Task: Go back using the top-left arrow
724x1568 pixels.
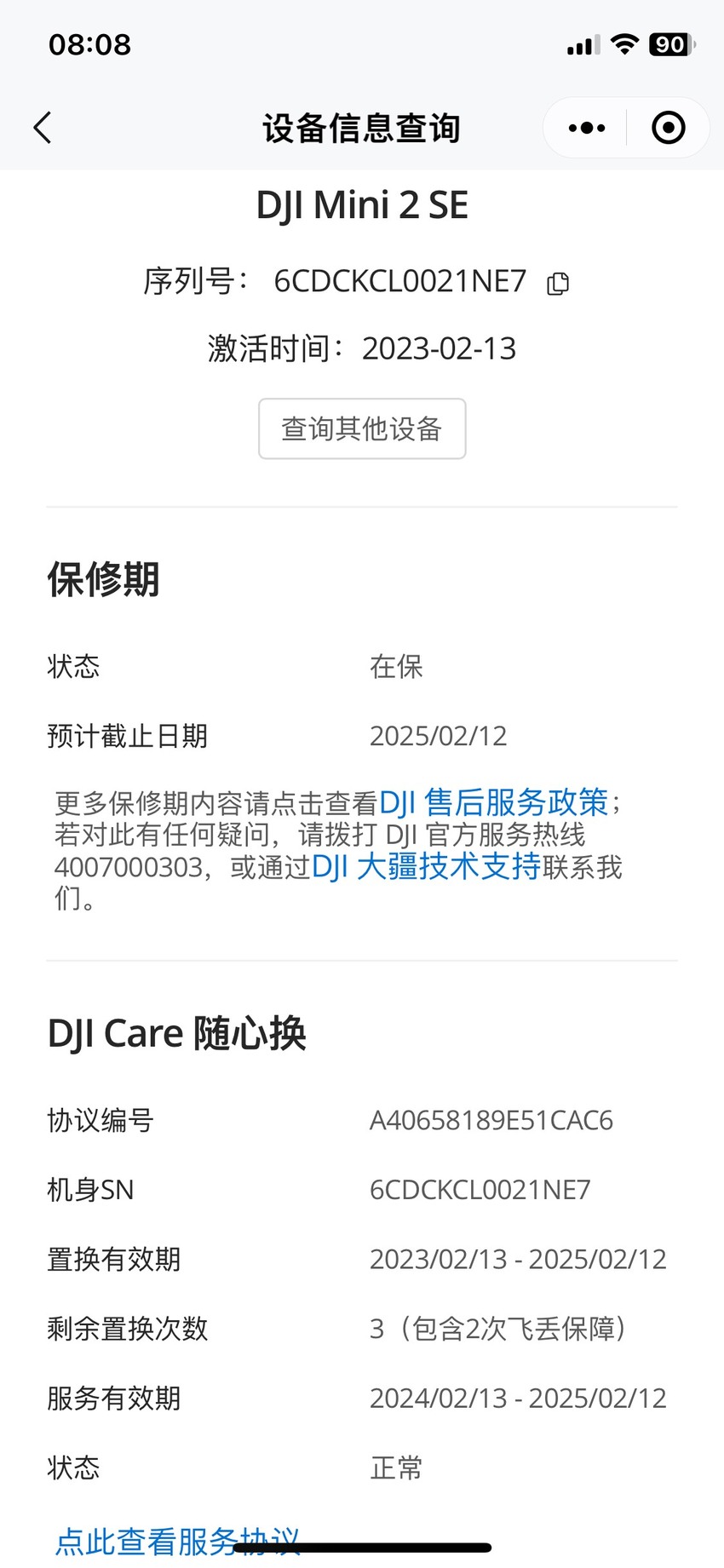Action: (43, 128)
